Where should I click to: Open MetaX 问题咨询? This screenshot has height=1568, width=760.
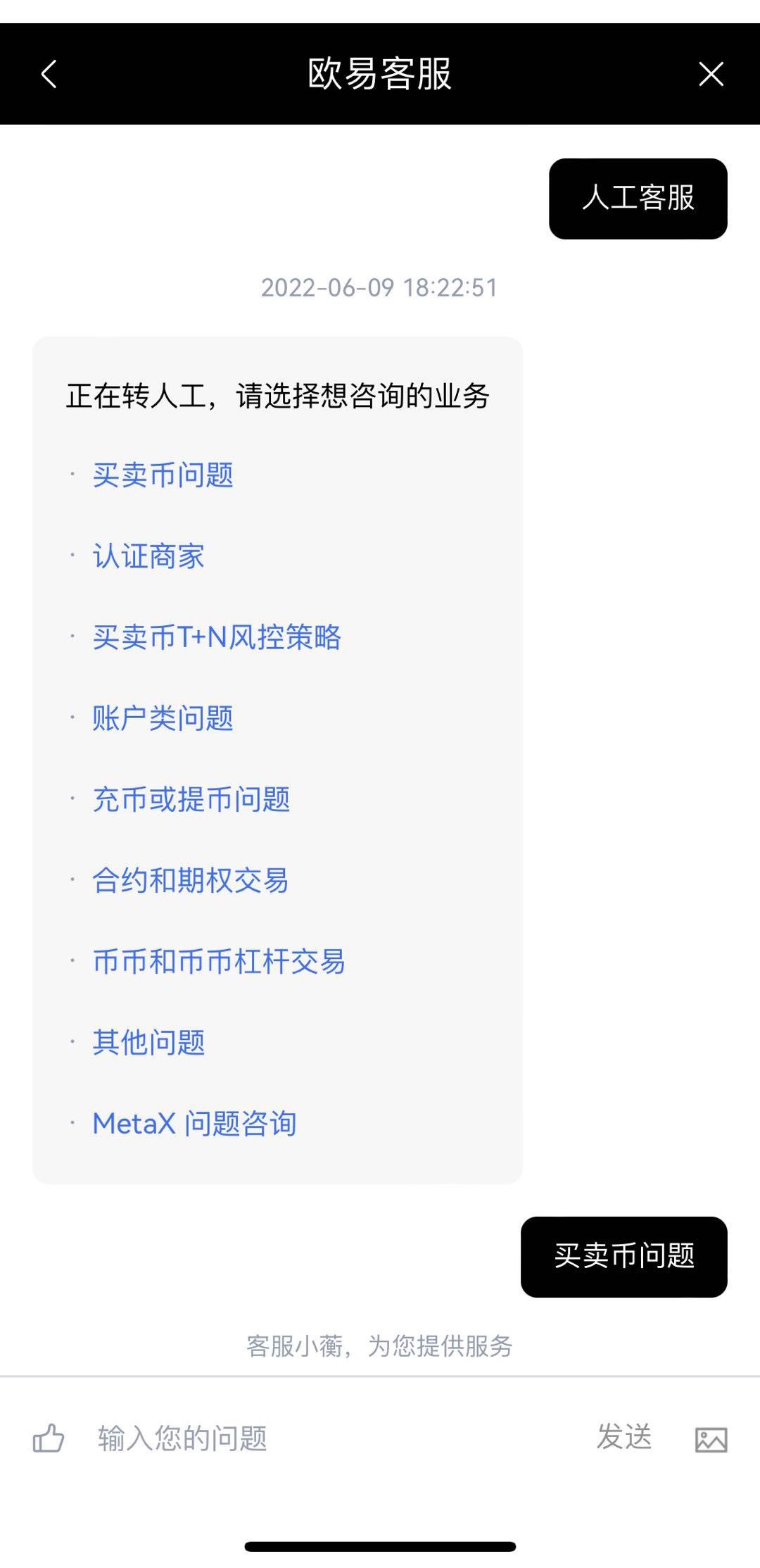pyautogui.click(x=194, y=1124)
